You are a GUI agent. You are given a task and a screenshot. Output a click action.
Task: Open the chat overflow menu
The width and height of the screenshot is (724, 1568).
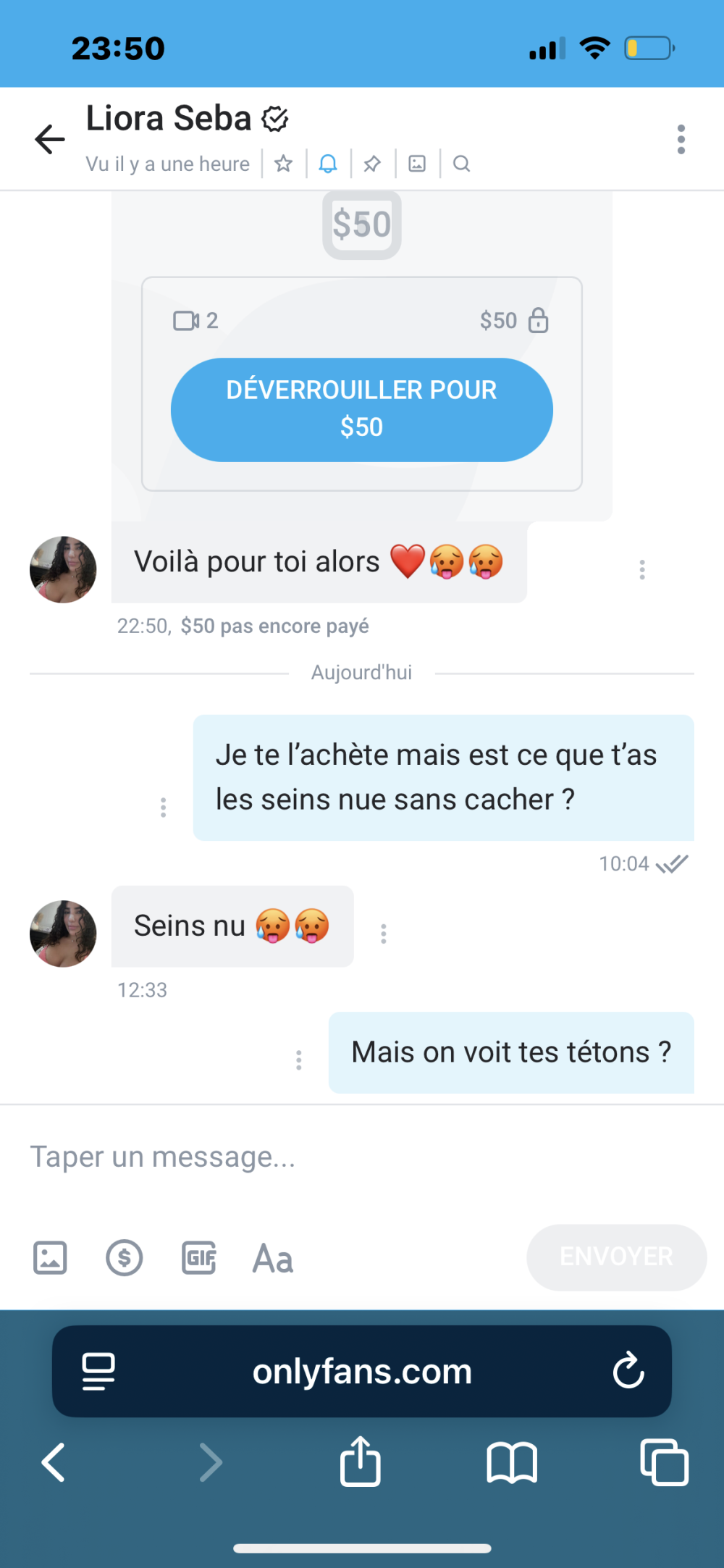coord(681,139)
